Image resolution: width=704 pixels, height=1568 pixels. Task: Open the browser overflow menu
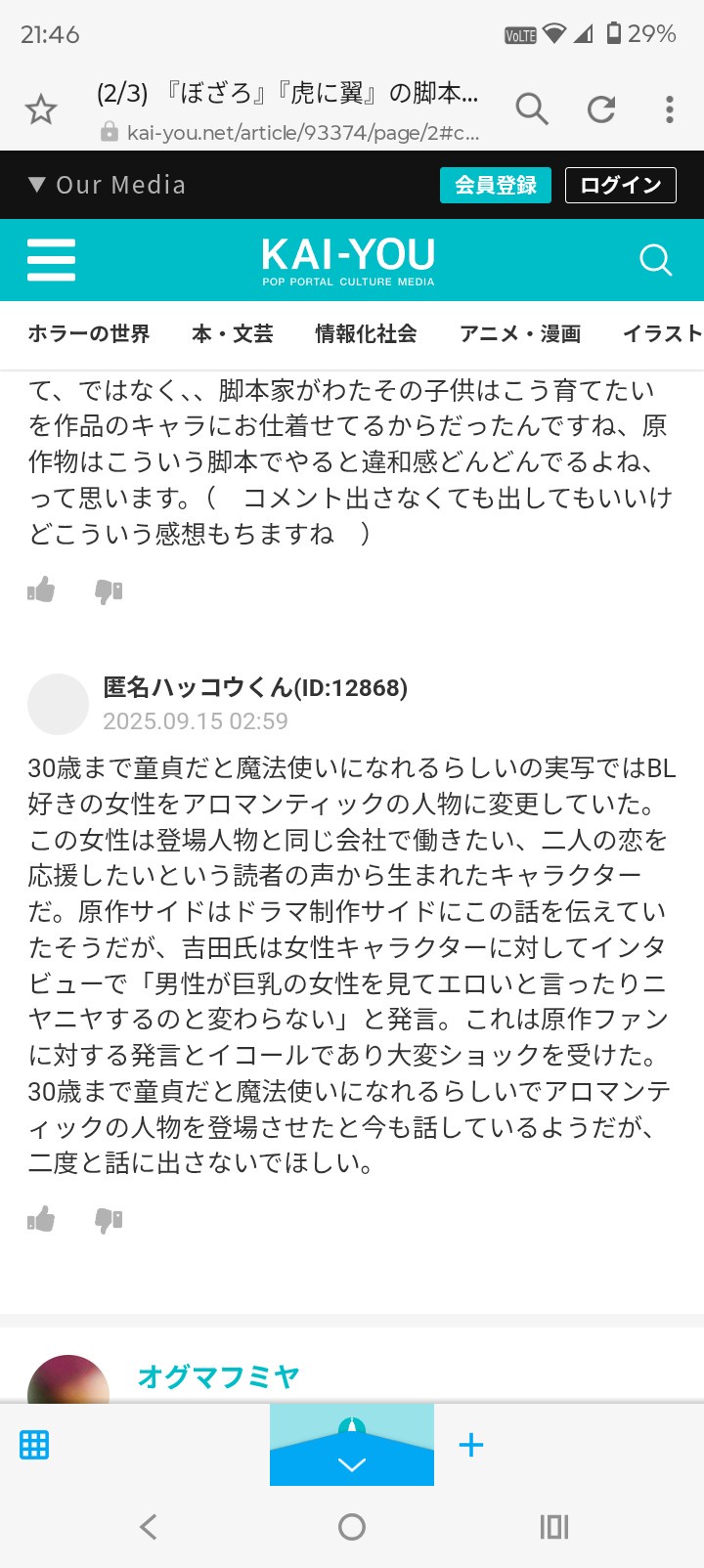[670, 109]
